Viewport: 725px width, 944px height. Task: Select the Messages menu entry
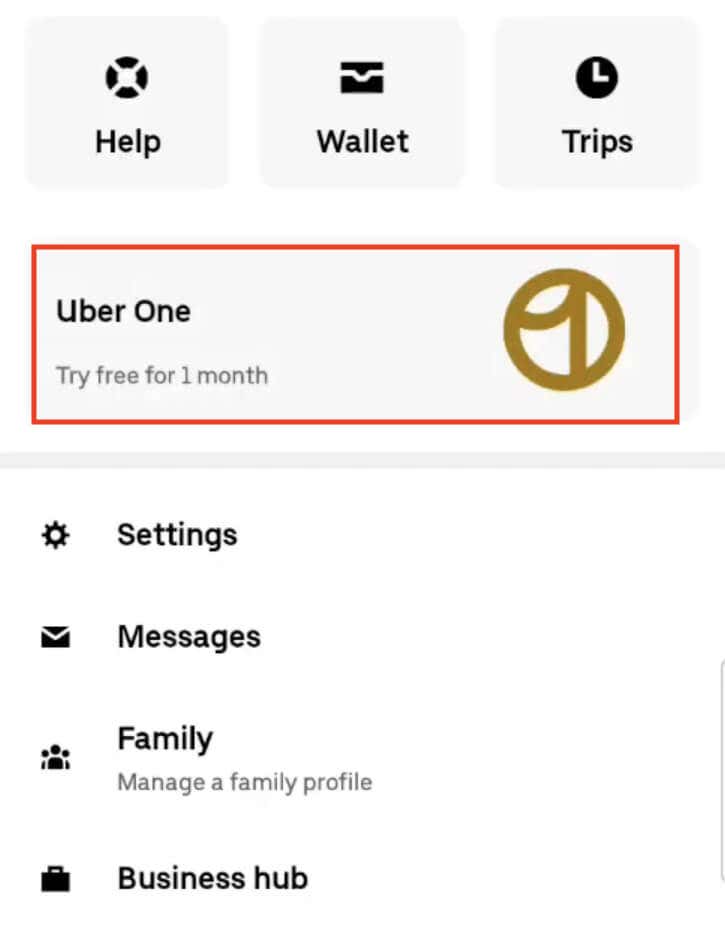pyautogui.click(x=189, y=636)
